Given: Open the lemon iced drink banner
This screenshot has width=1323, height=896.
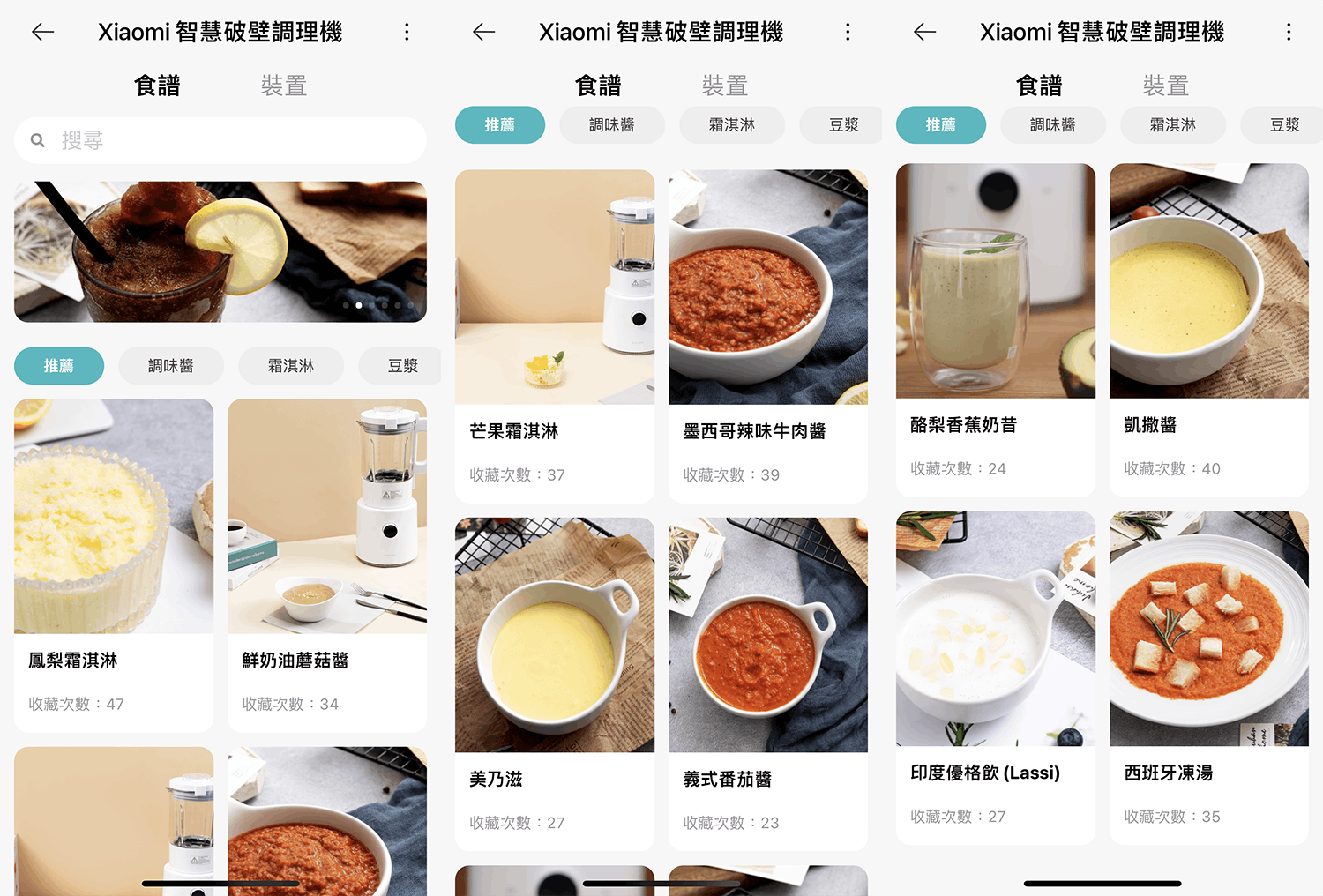Looking at the screenshot, I should tap(220, 251).
